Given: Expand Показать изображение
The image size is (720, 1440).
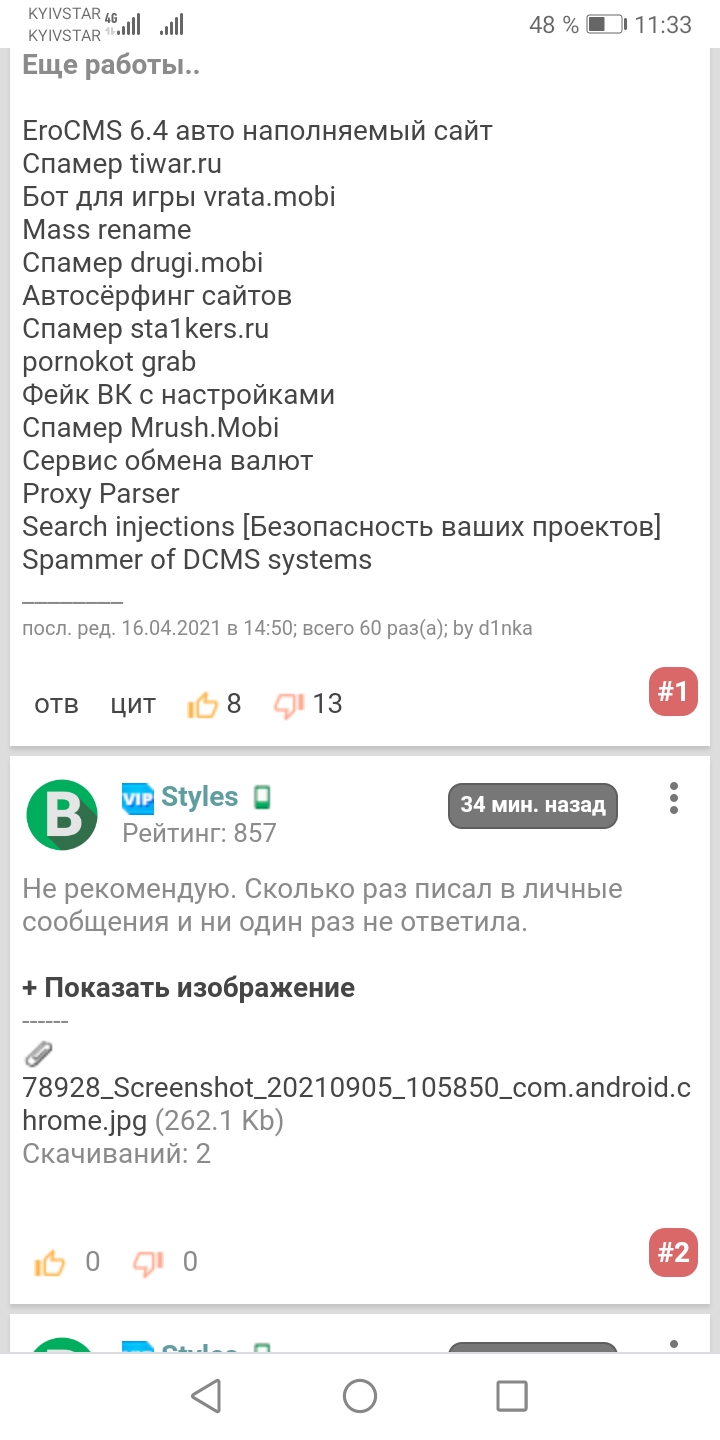Looking at the screenshot, I should [188, 988].
